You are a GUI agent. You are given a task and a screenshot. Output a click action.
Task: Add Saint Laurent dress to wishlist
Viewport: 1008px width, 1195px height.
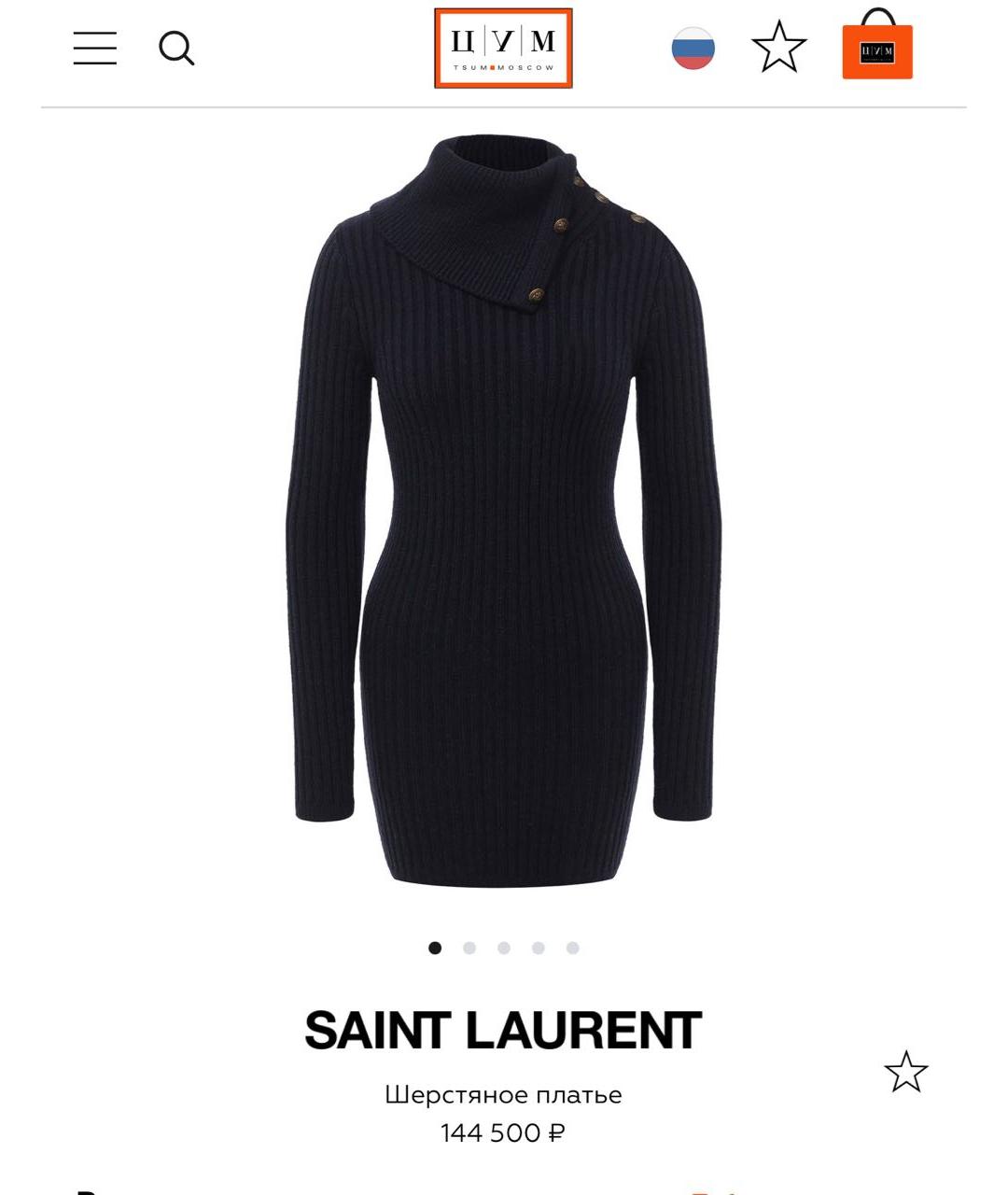[905, 1072]
